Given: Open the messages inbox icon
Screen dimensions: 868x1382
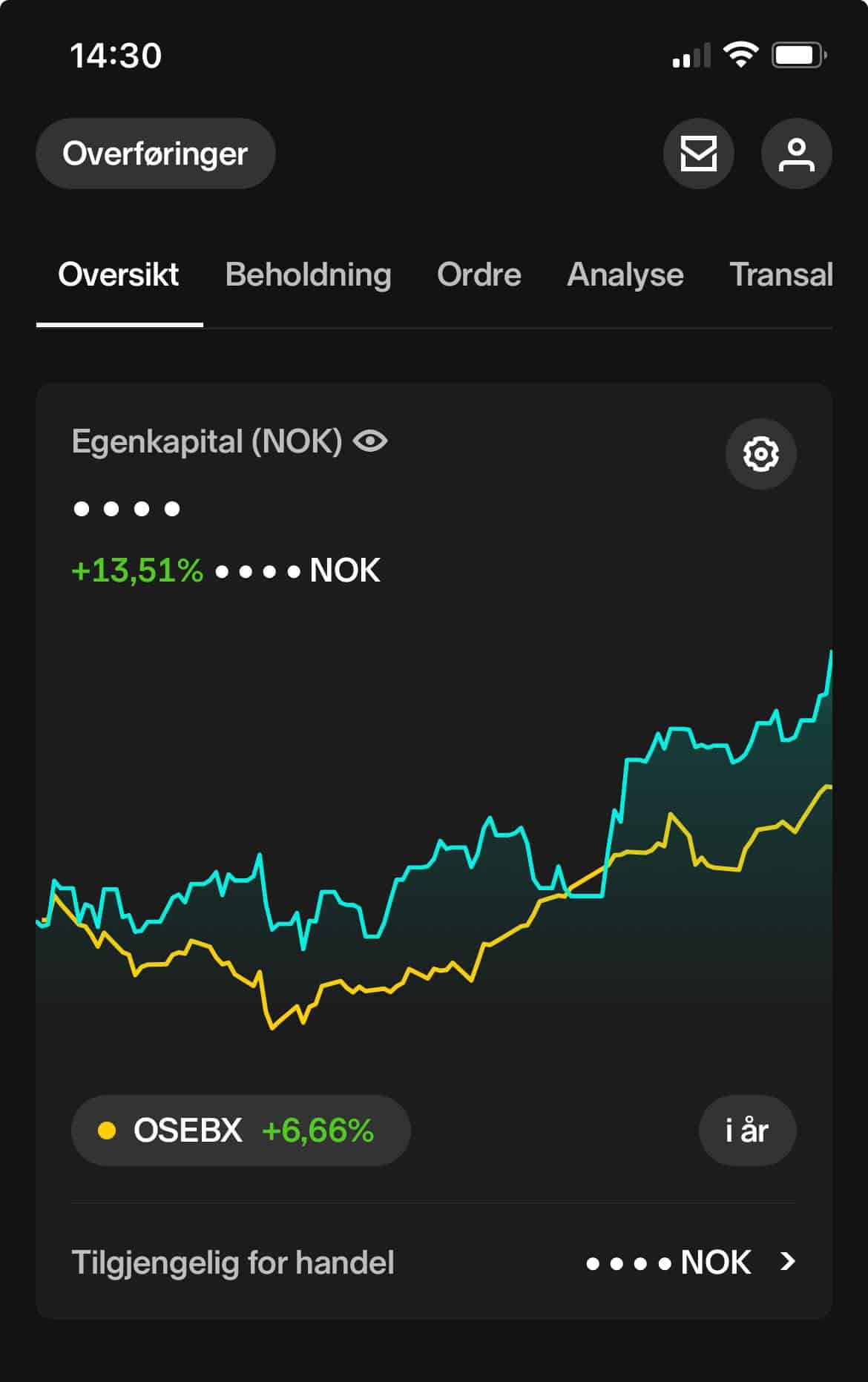Looking at the screenshot, I should [x=698, y=154].
